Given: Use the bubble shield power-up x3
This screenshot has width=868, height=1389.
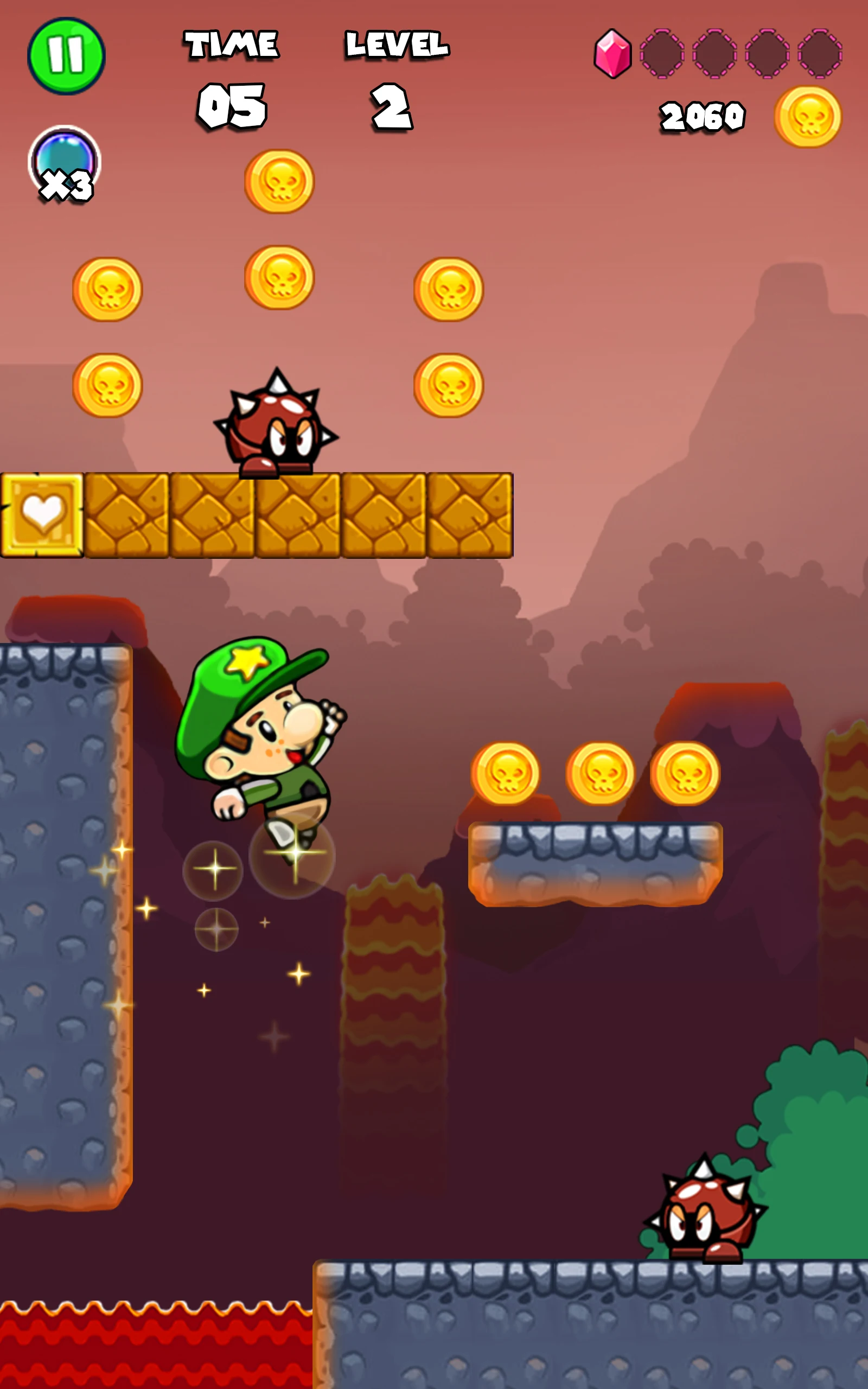Looking at the screenshot, I should pos(65,163).
